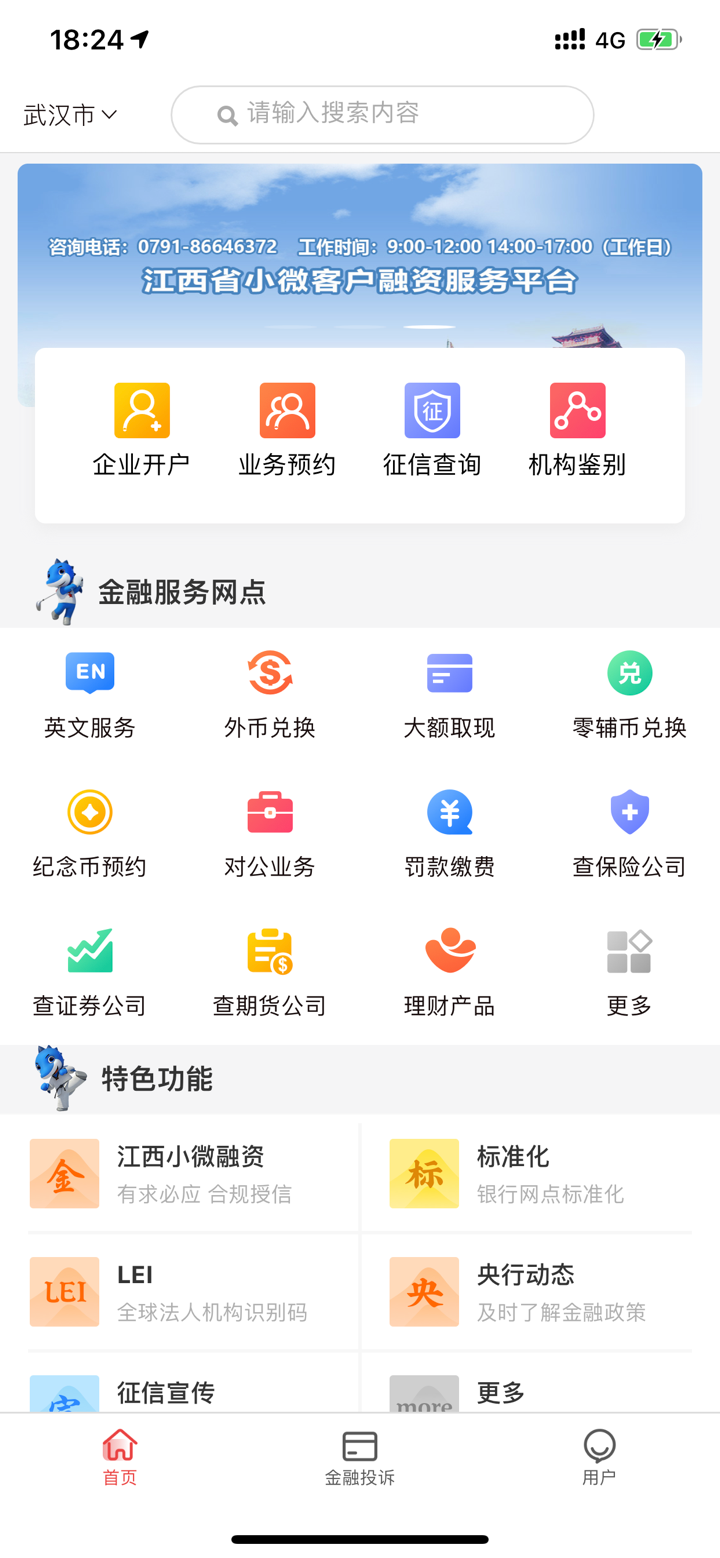The image size is (720, 1558).
Task: Open the LEI global identifier link
Action: pyautogui.click(x=180, y=1291)
